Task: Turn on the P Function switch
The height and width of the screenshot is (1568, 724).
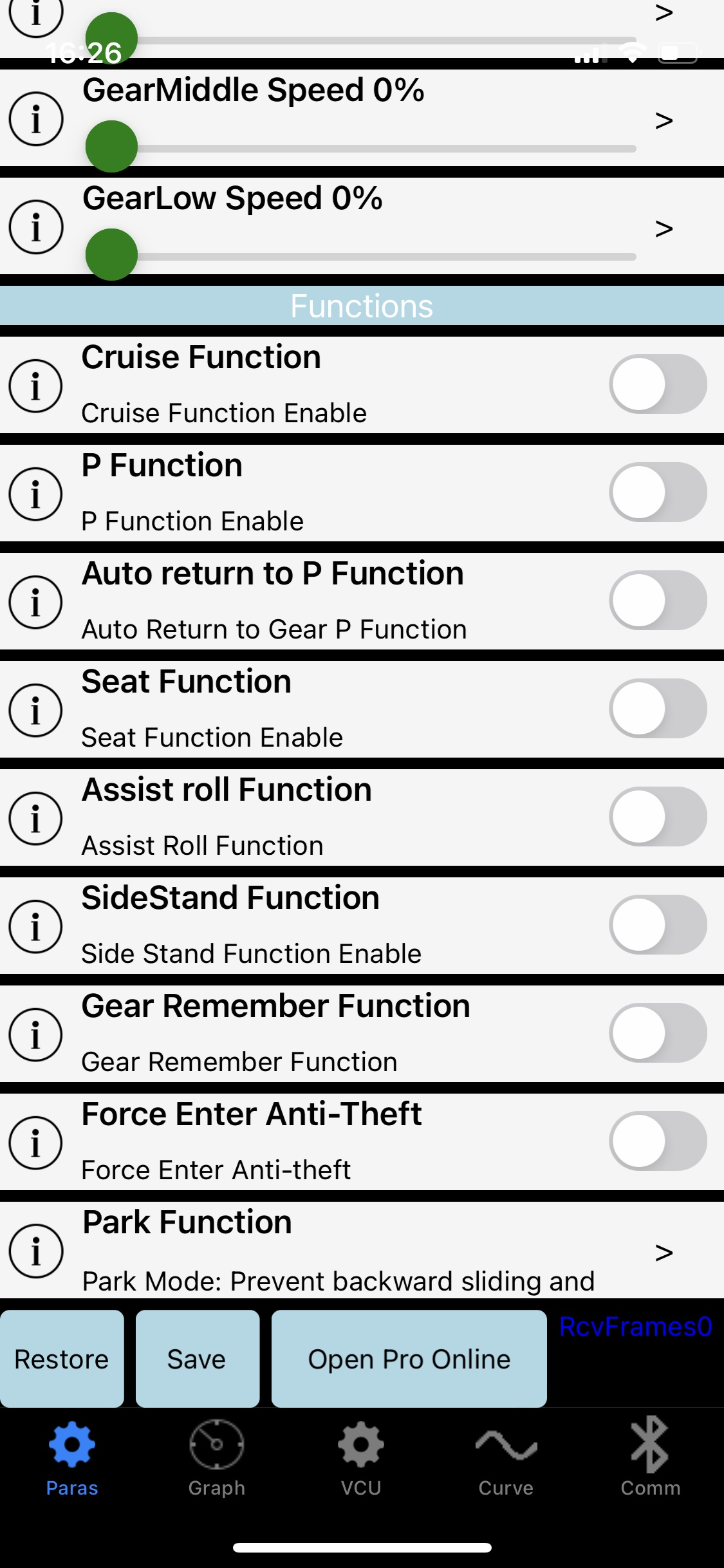Action: [658, 492]
